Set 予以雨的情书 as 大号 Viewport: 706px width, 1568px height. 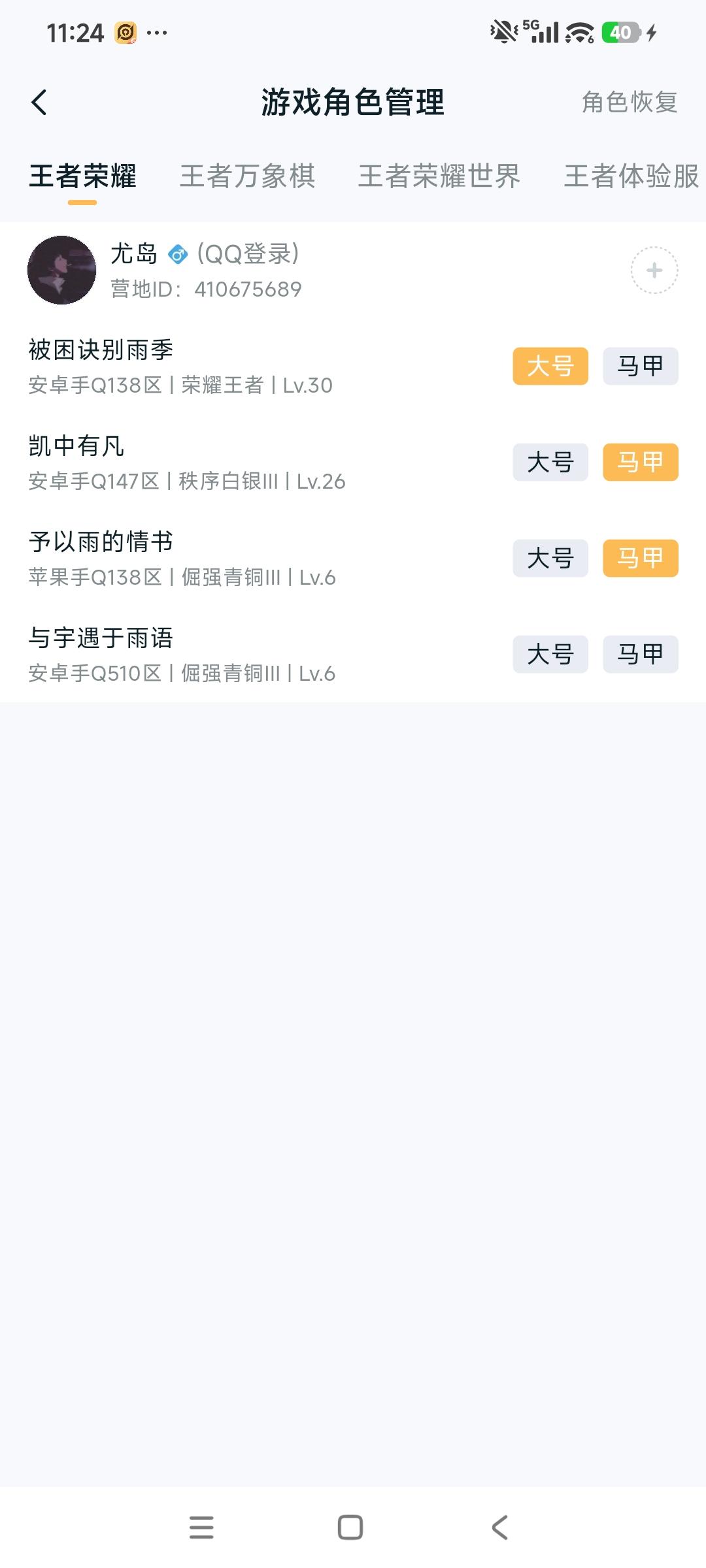[550, 559]
